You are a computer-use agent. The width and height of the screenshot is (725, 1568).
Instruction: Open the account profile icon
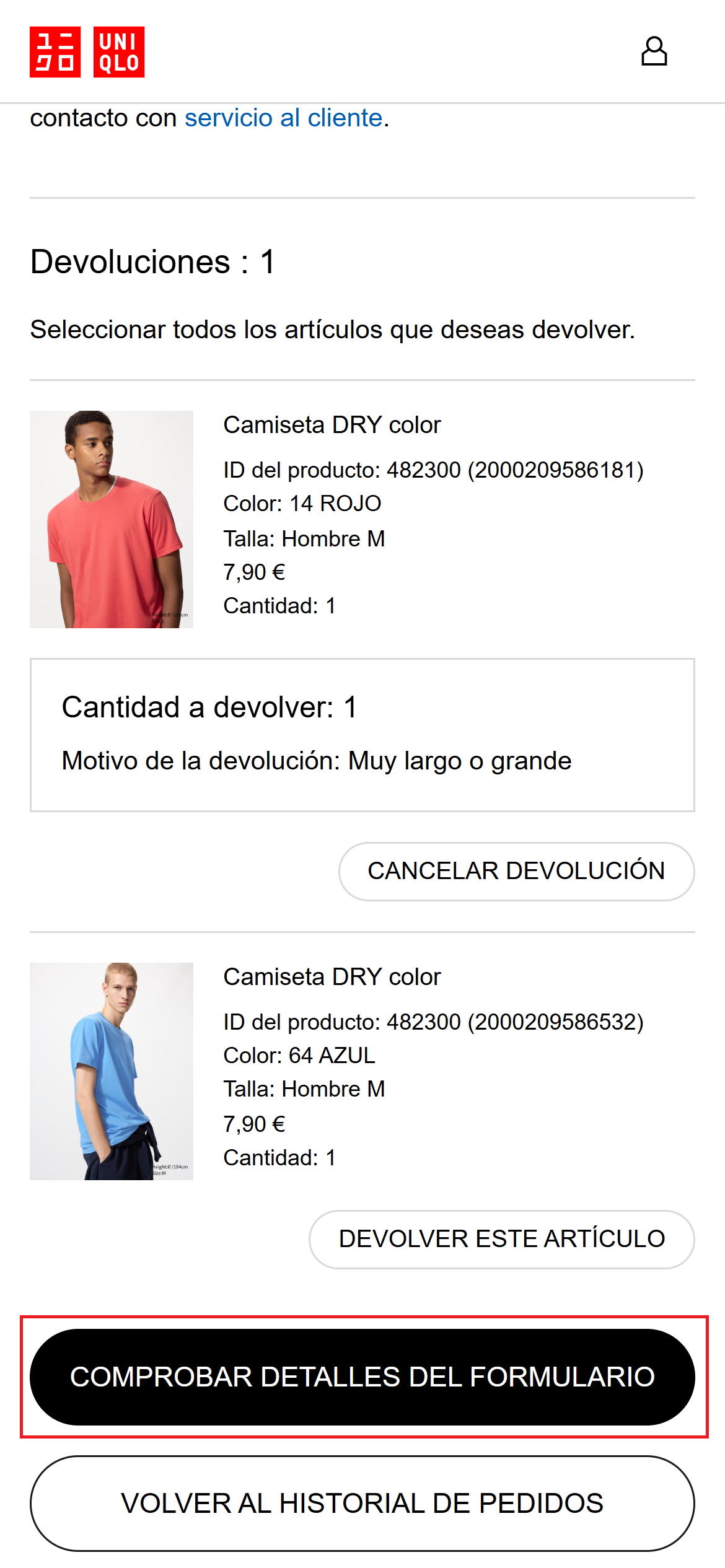point(654,51)
